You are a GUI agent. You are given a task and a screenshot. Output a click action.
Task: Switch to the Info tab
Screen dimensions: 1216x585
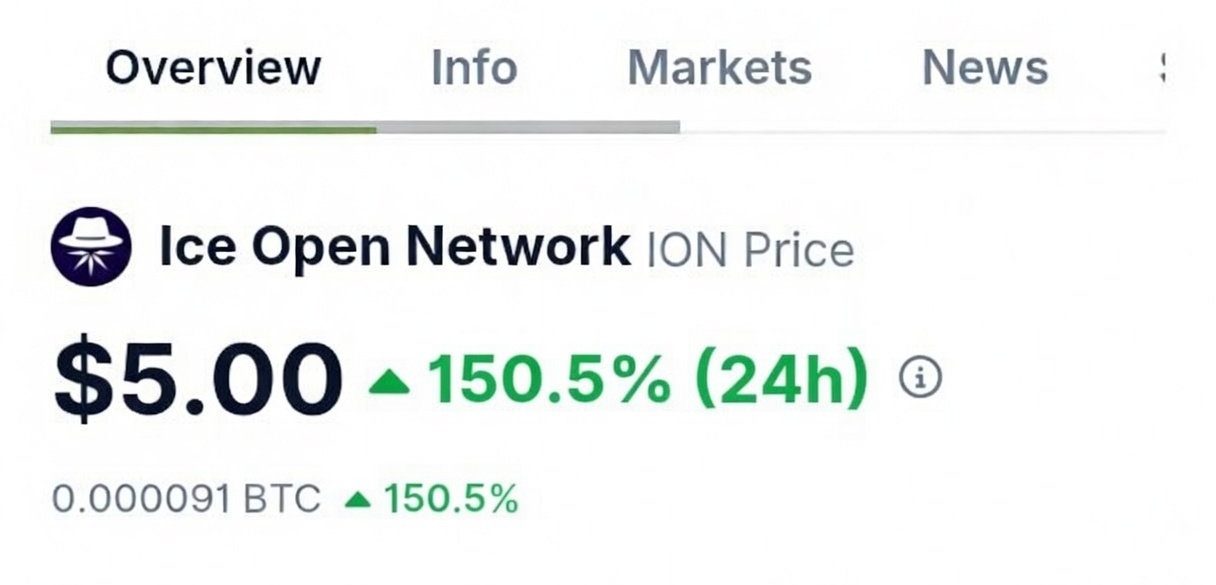point(473,69)
